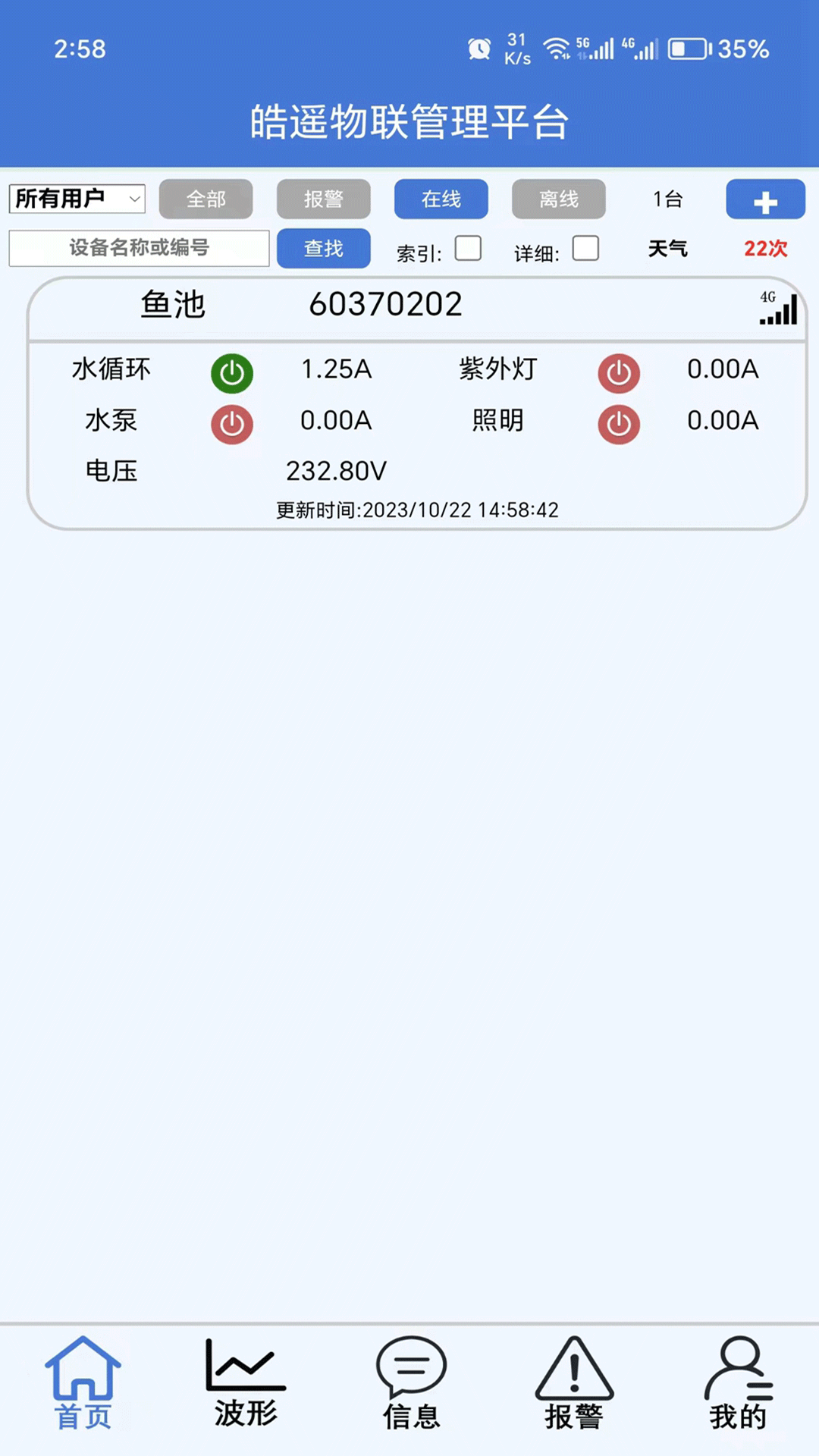Toggle the 水循环 power switch off
Image resolution: width=819 pixels, height=1456 pixels.
[232, 373]
